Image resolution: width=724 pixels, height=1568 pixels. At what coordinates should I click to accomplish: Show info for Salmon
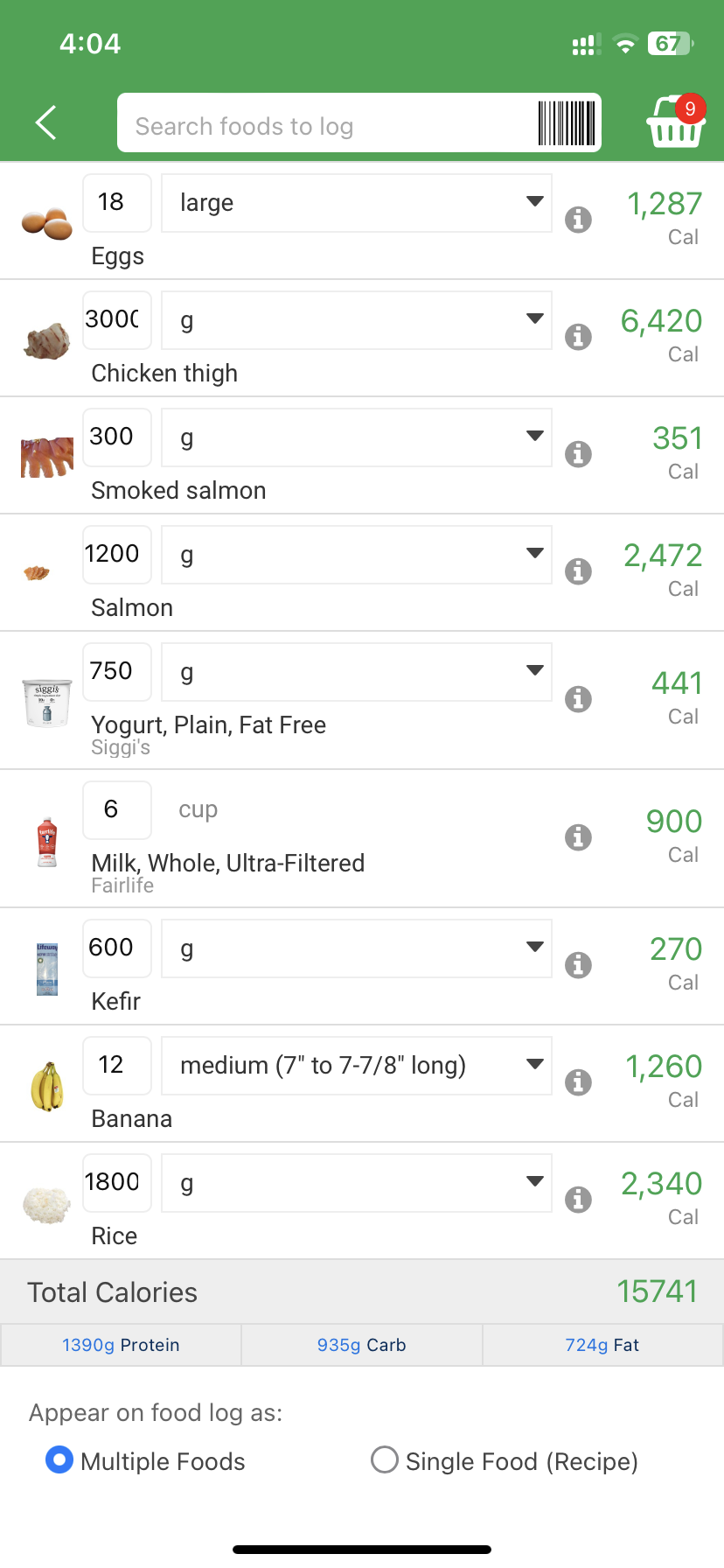578,571
